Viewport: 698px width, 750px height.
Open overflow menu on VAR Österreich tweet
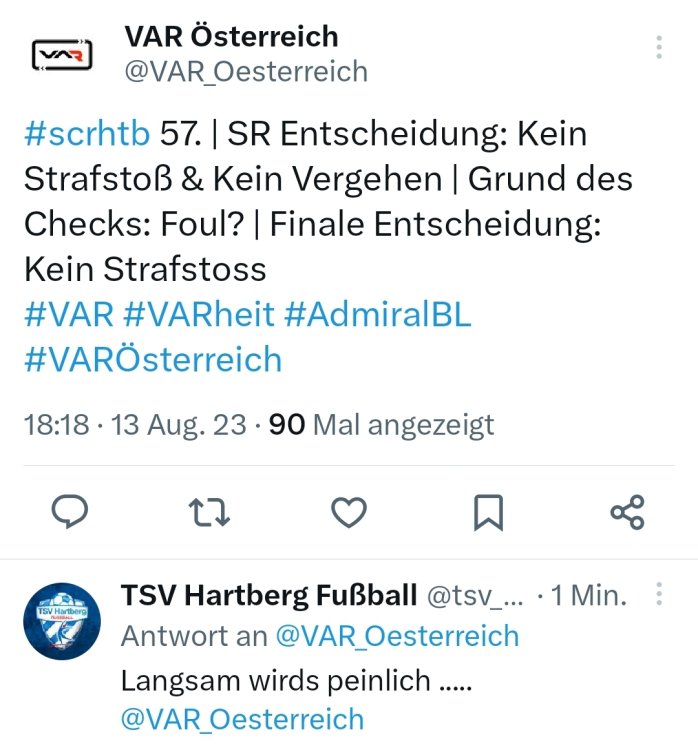coord(658,48)
